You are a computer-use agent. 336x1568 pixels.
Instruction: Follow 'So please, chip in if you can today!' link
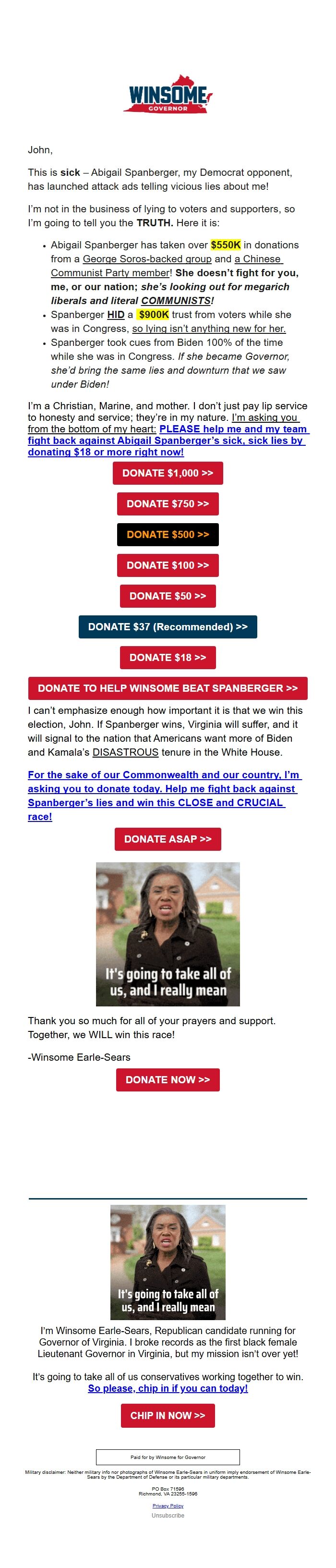point(168,1388)
